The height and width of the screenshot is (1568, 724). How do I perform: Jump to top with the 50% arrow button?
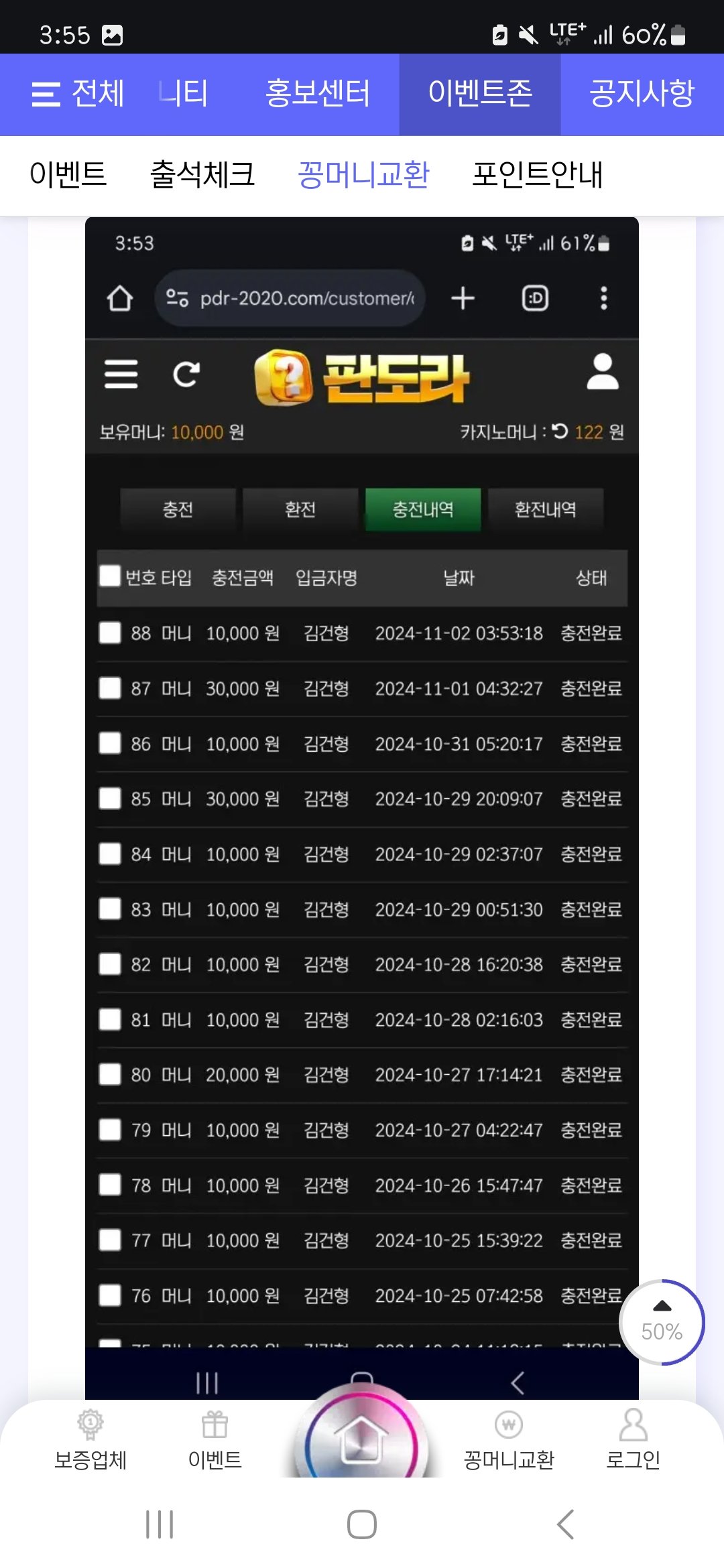click(662, 1322)
